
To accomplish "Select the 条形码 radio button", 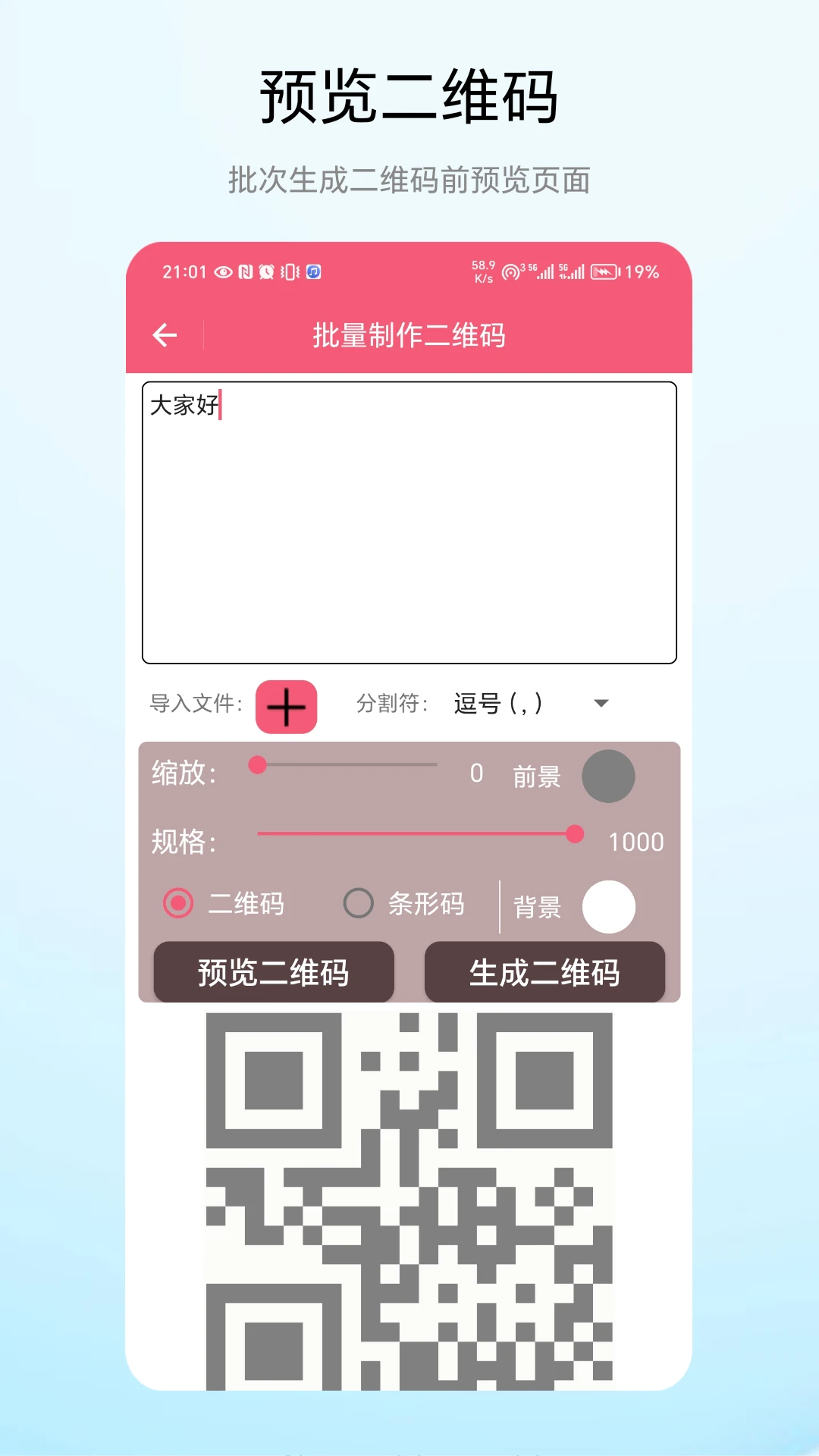I will [356, 905].
